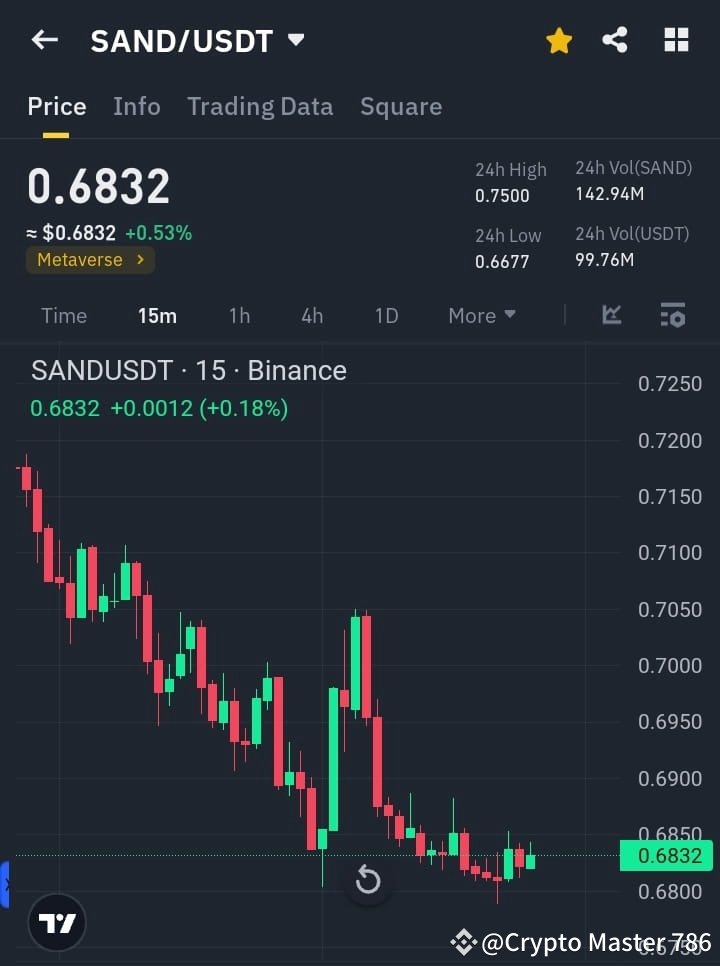Switch chart view using line chart toggle
Screen dimensions: 720x966
click(611, 315)
